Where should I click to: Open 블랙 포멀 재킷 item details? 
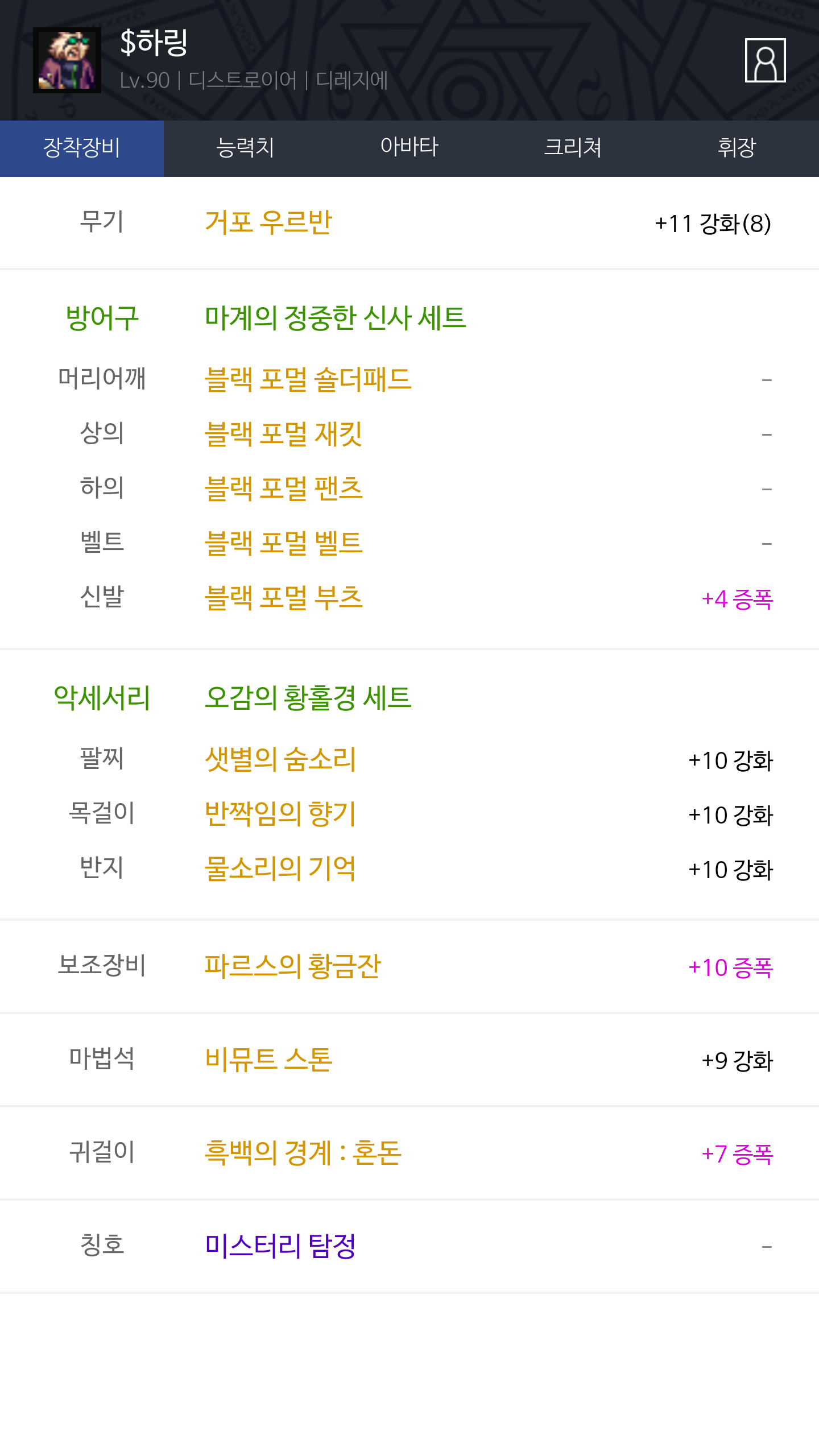pos(283,434)
